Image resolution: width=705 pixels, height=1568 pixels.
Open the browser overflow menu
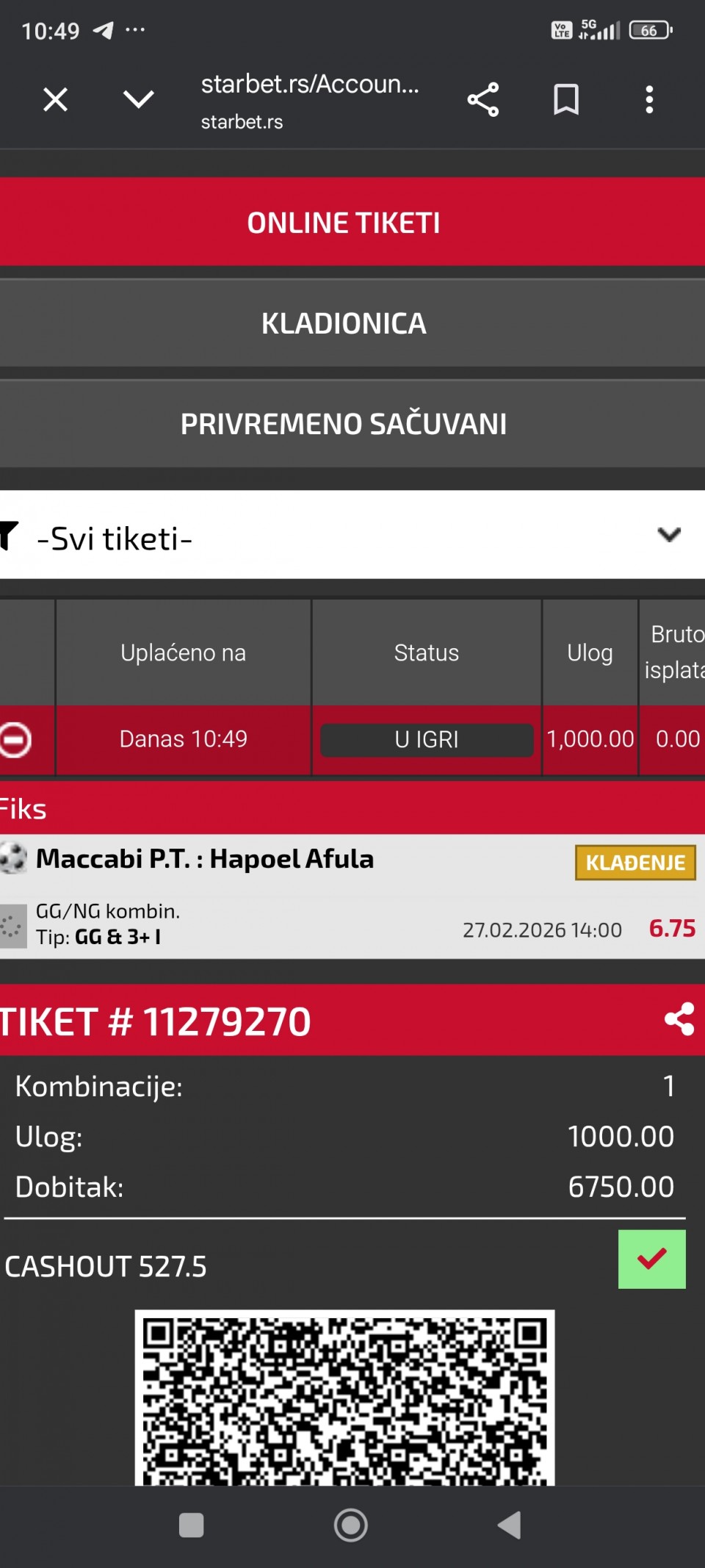click(649, 100)
